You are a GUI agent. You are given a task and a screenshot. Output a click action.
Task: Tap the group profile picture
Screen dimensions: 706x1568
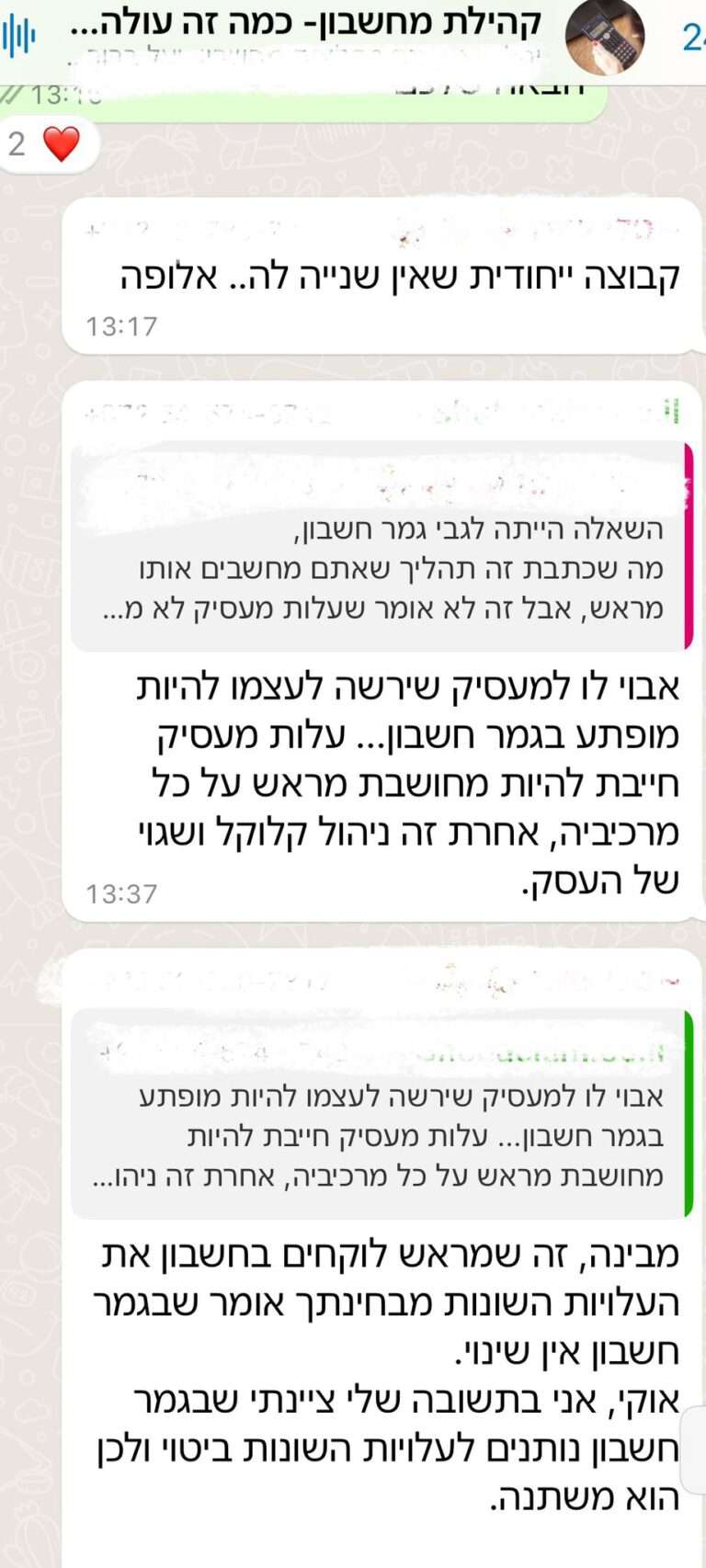603,37
